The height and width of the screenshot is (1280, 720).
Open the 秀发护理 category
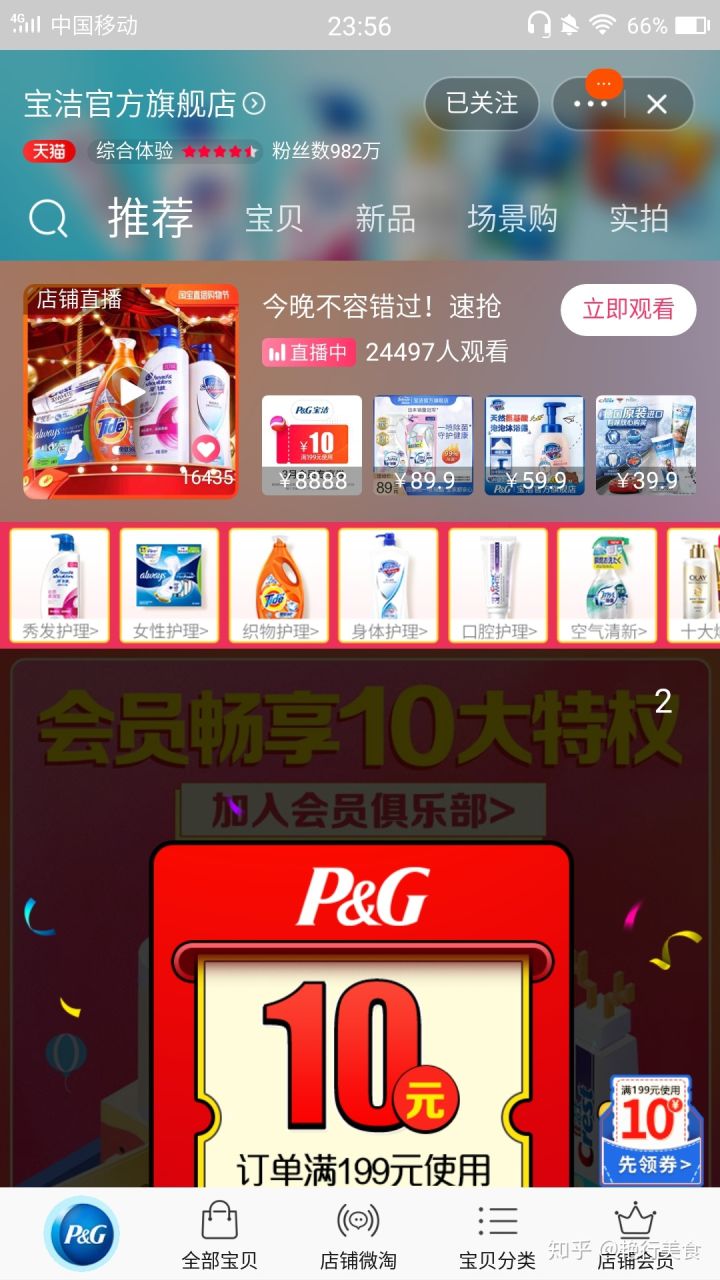click(60, 585)
